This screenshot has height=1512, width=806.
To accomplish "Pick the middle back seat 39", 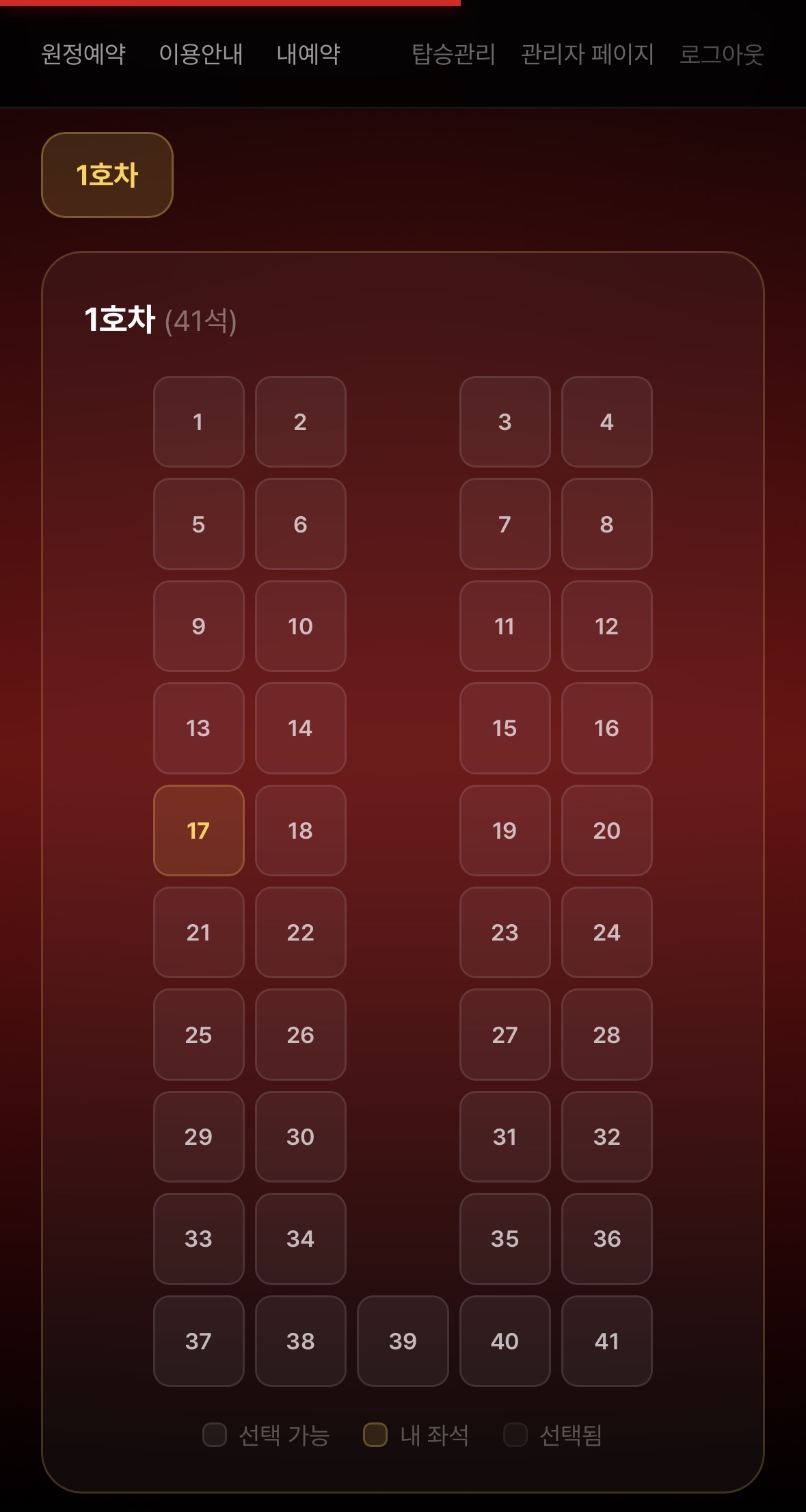I will tap(403, 1341).
